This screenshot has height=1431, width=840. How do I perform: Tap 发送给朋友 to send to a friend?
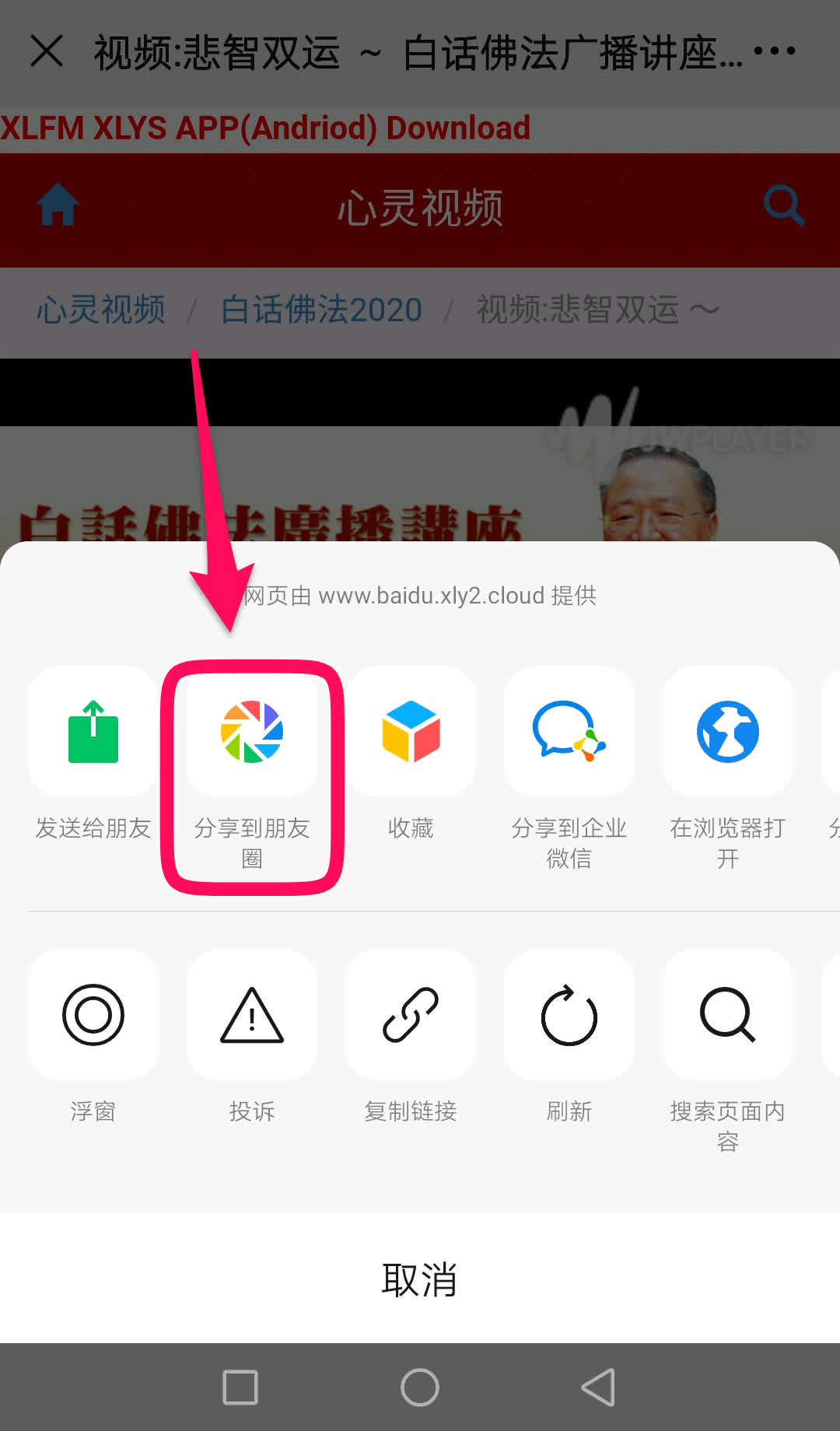coord(93,733)
